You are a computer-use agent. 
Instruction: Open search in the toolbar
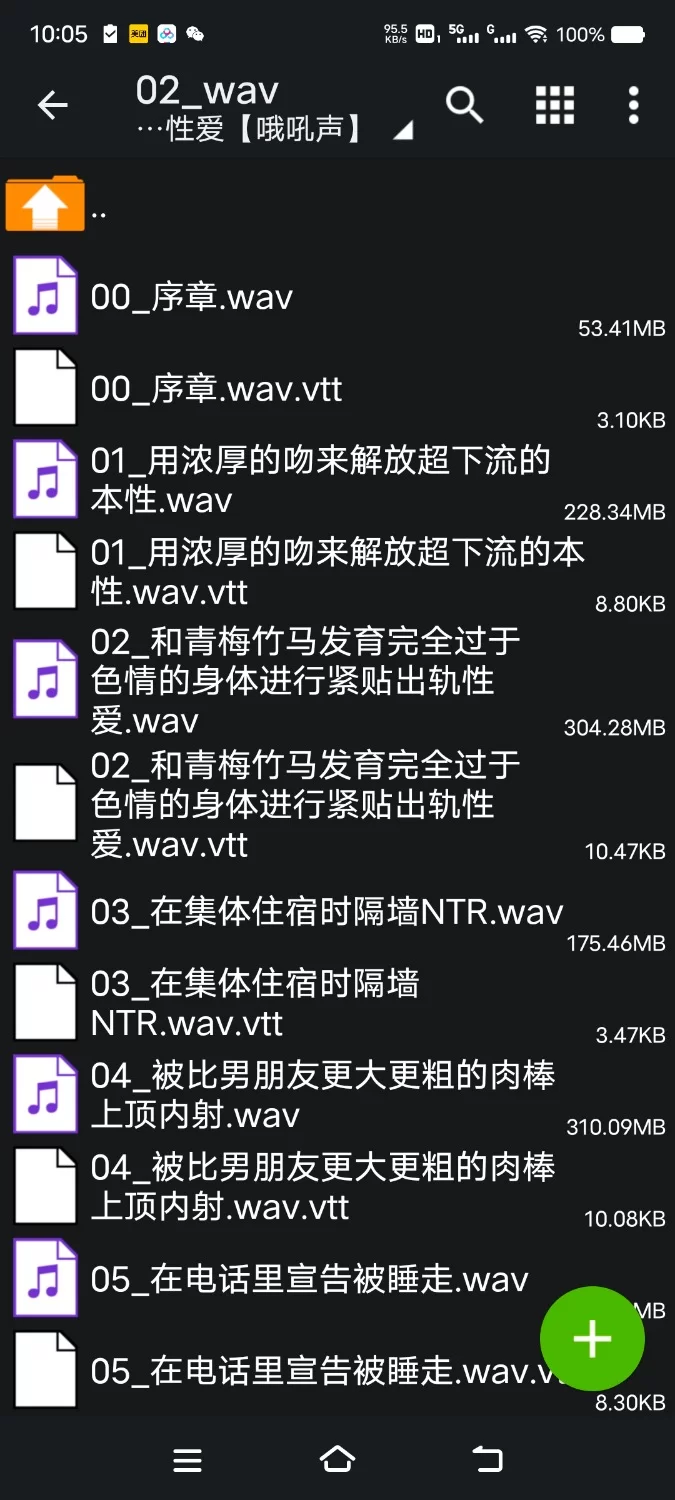[464, 105]
